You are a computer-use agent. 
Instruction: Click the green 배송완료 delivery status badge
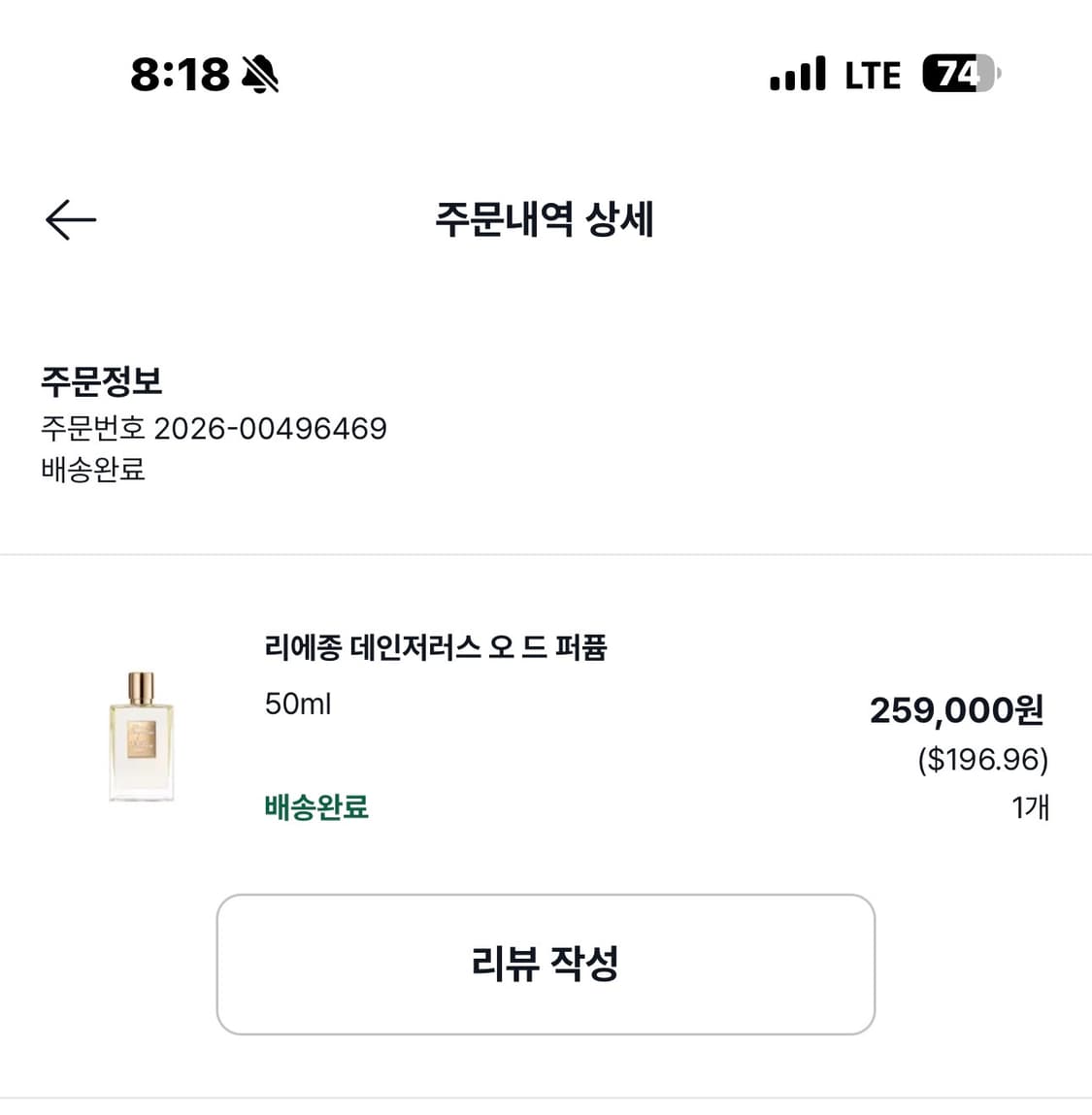[x=315, y=805]
